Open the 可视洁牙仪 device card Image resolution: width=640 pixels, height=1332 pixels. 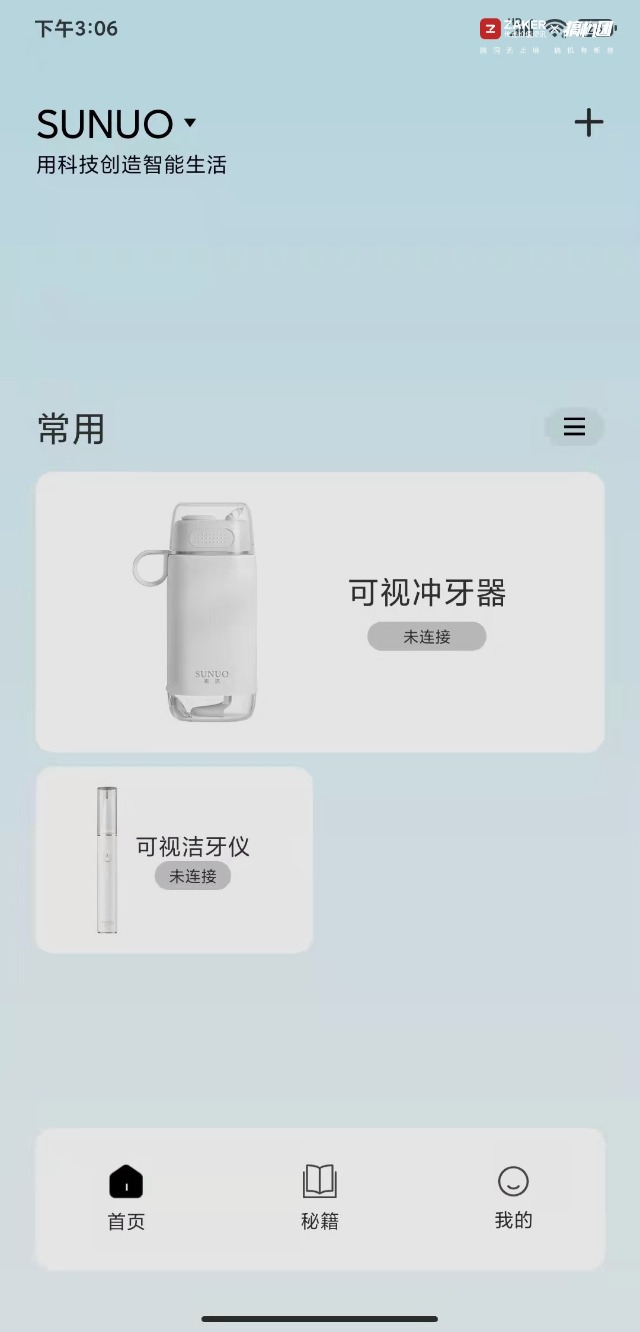[x=174, y=860]
